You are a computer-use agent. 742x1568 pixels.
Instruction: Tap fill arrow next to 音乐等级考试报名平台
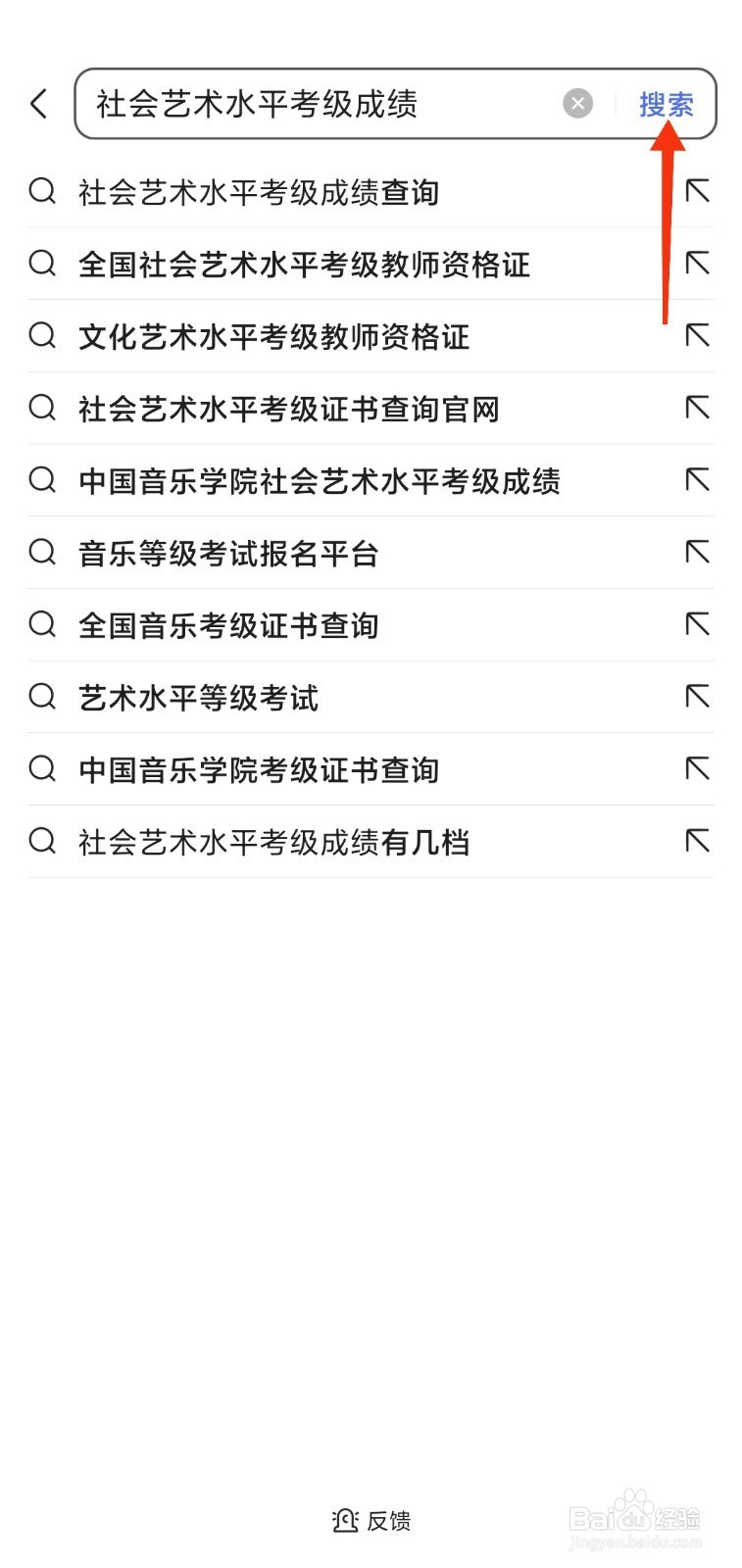(697, 553)
